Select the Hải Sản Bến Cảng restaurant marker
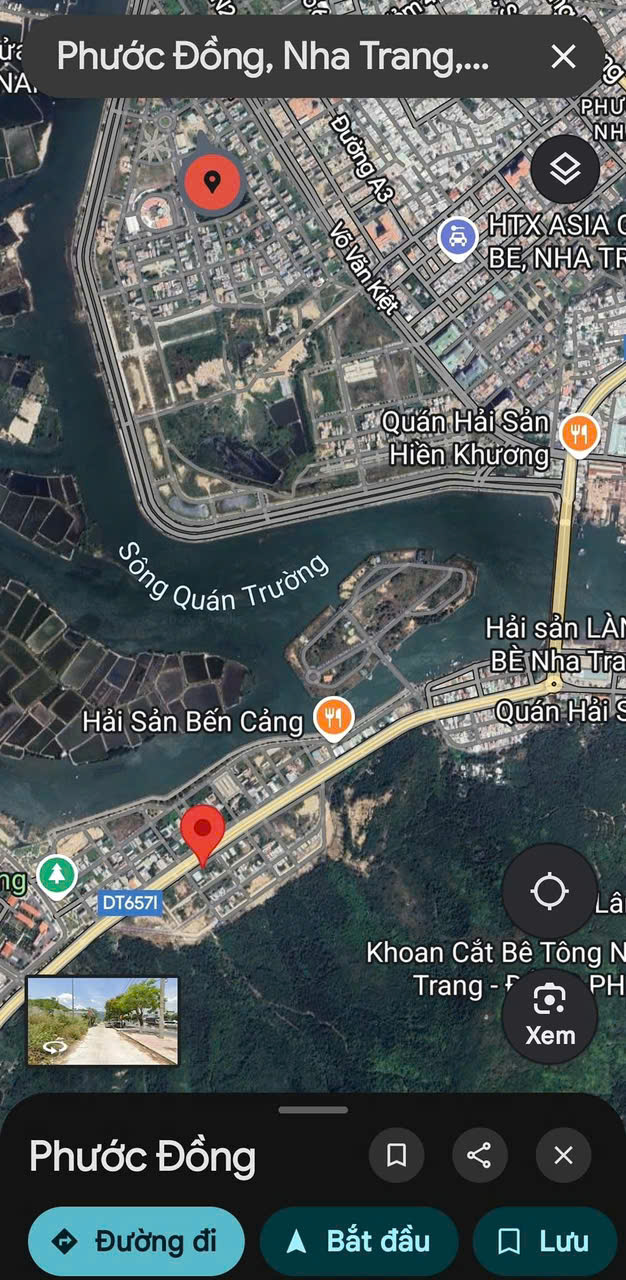Viewport: 626px width, 1280px height. point(333,717)
